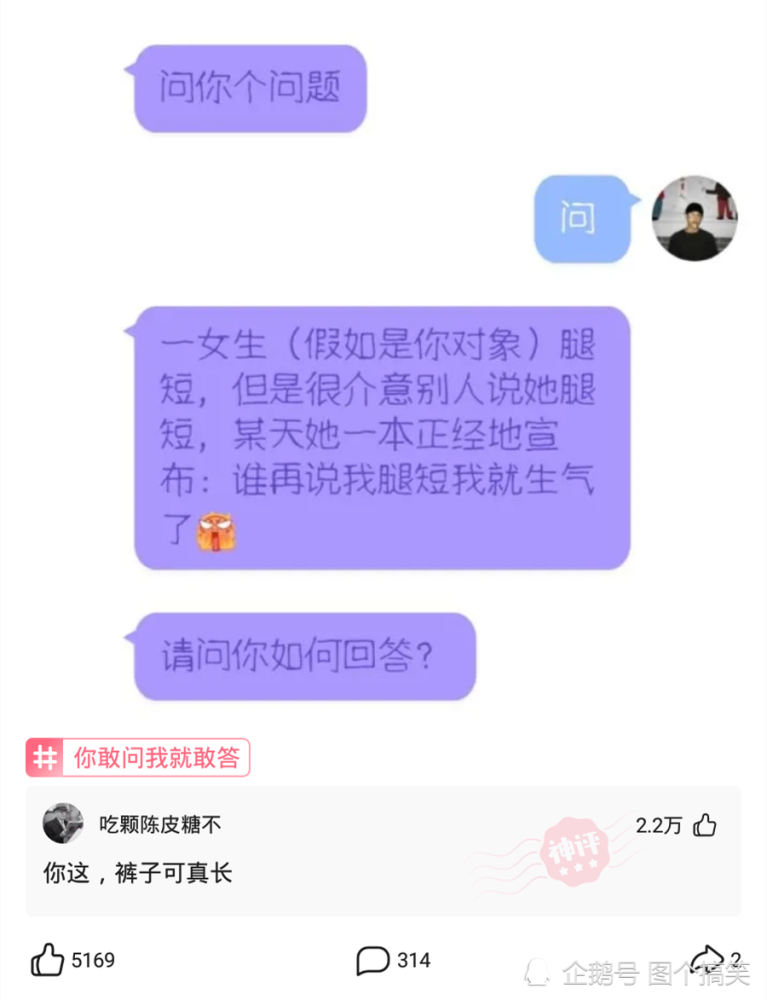Share this post
Screen dimensions: 767x1000
(708, 960)
